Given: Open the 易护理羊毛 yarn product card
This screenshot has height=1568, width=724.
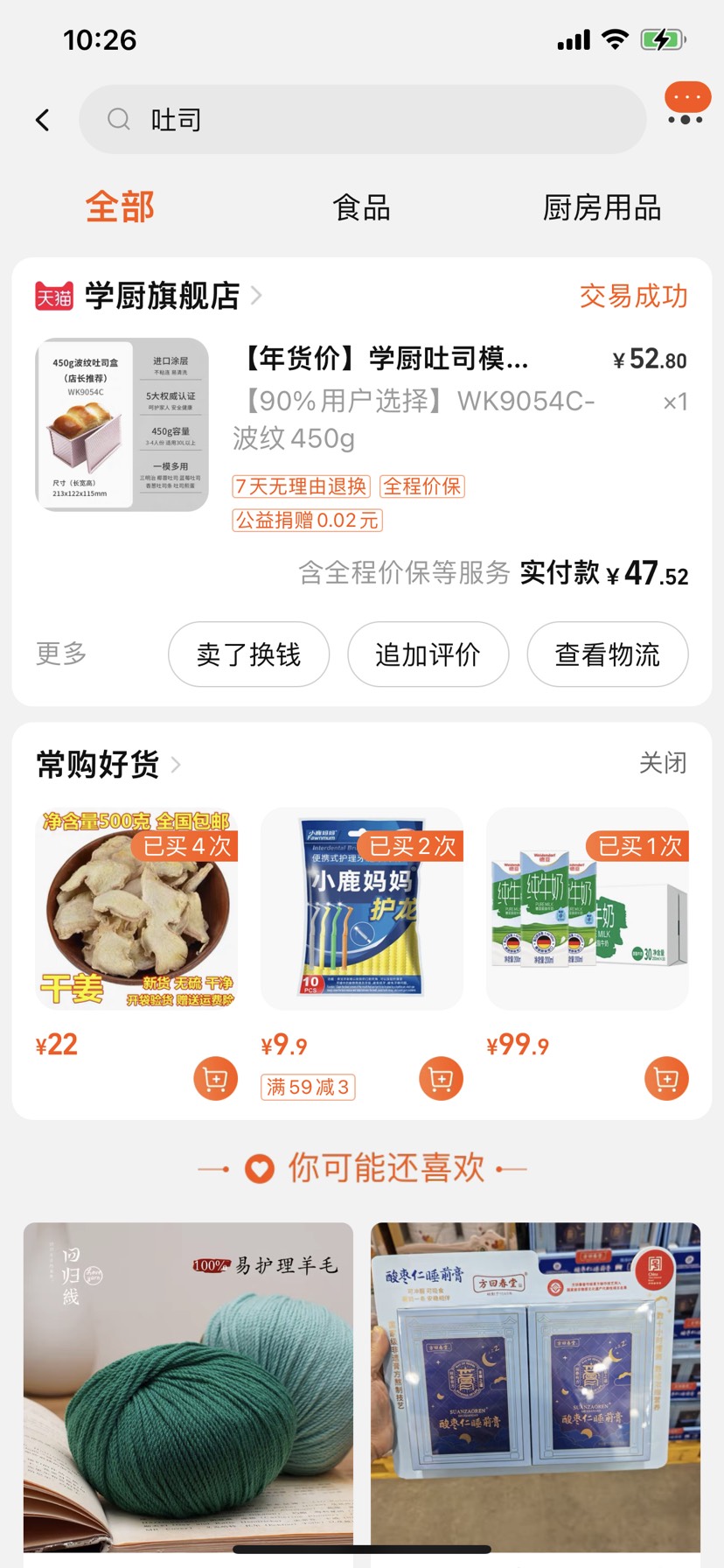Looking at the screenshot, I should [188, 1382].
